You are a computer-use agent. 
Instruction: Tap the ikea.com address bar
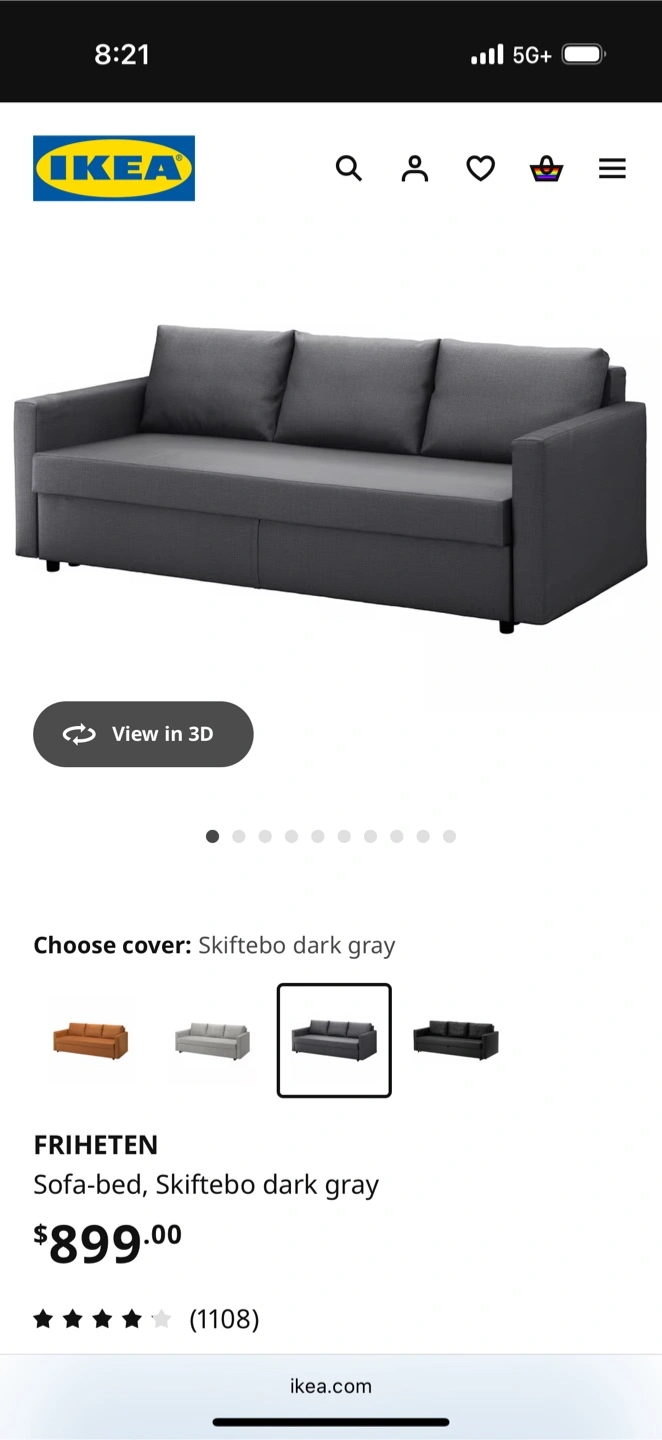(330, 1386)
